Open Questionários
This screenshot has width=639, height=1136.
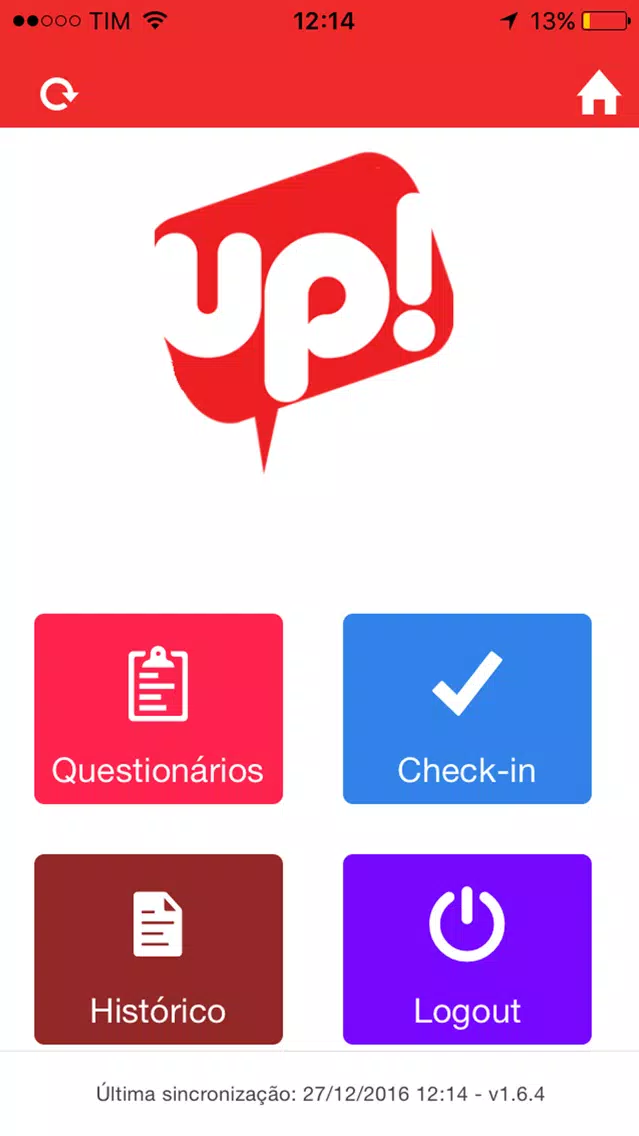(x=159, y=709)
